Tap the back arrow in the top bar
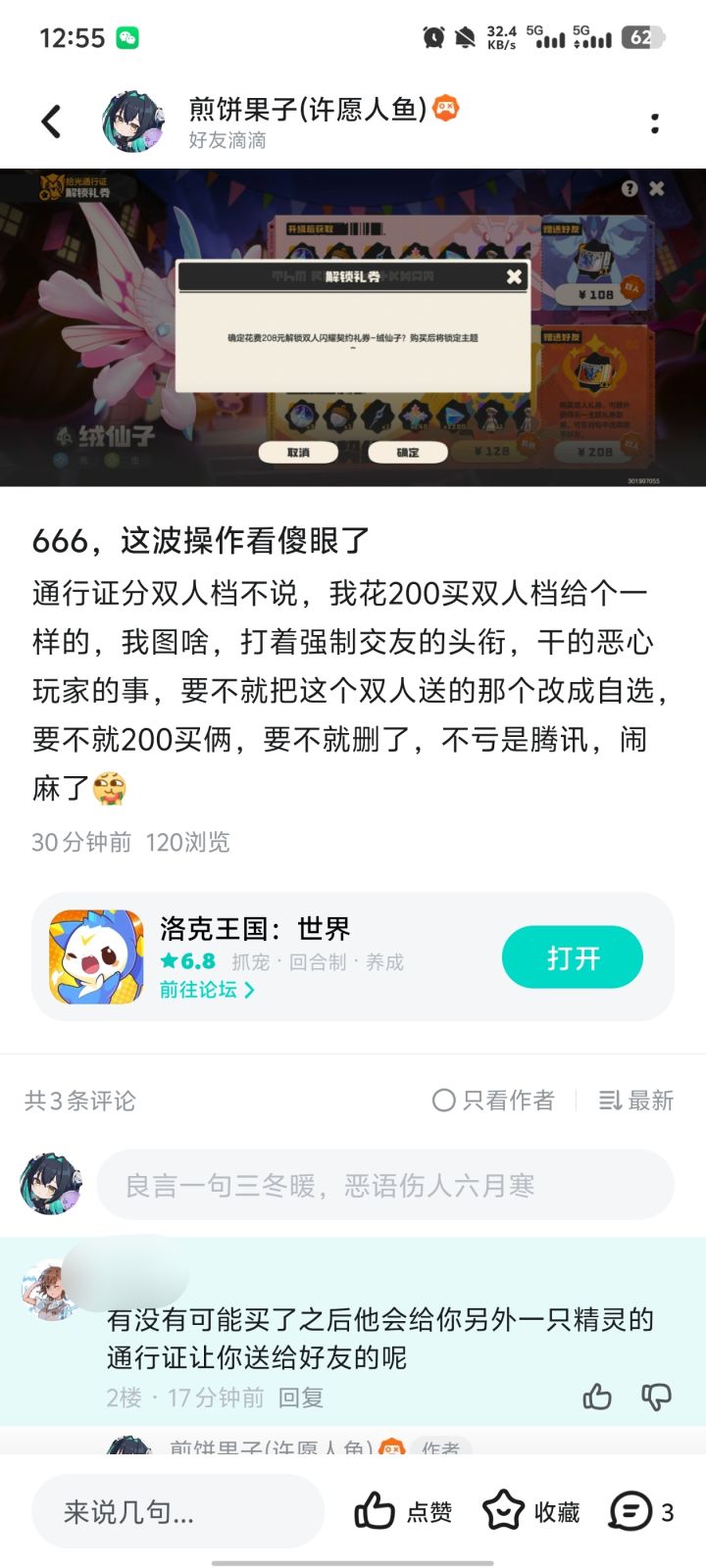 tap(51, 120)
